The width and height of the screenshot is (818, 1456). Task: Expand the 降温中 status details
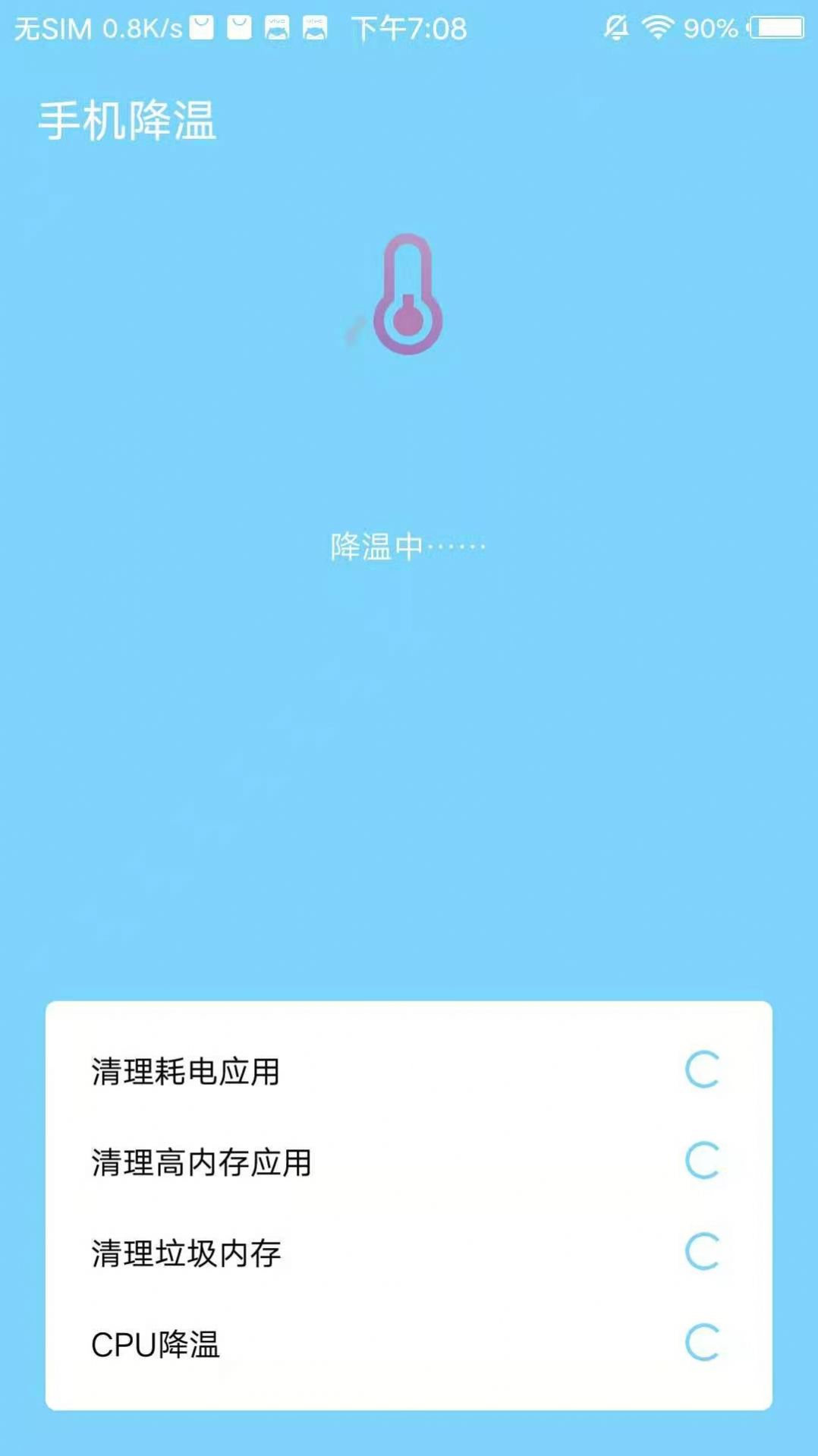coord(409,544)
